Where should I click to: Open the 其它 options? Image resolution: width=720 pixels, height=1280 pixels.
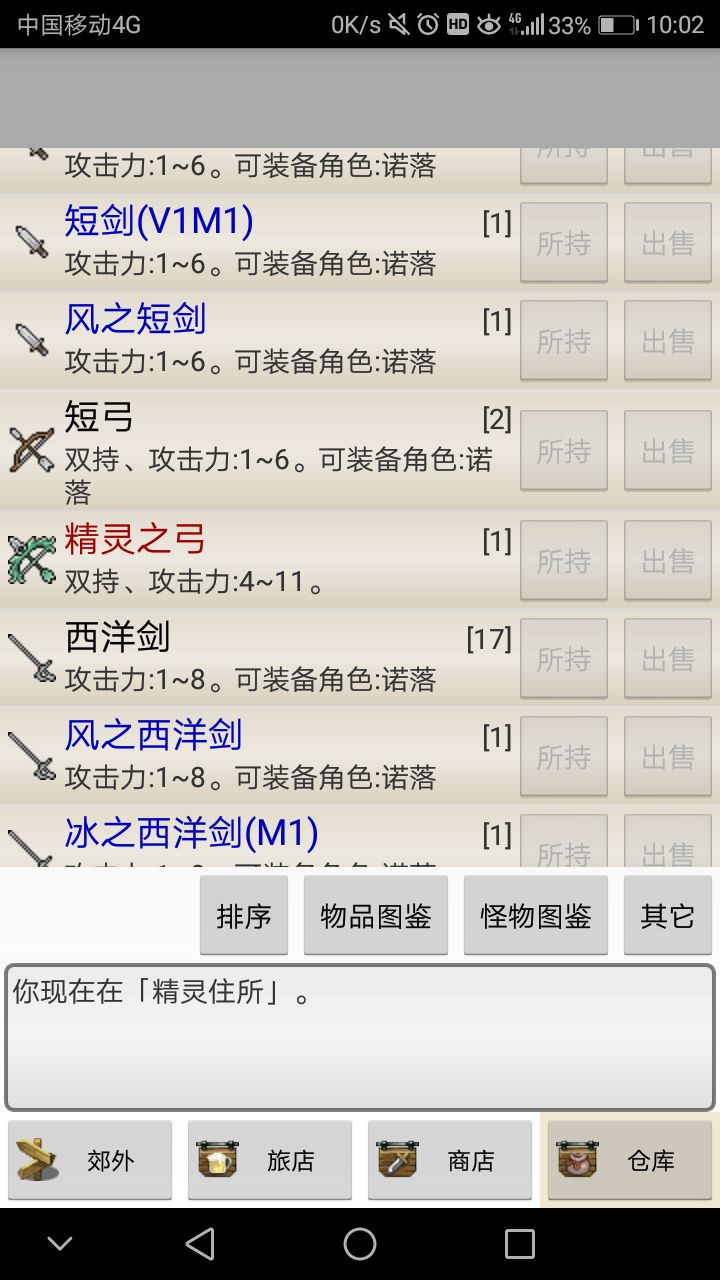coord(667,915)
